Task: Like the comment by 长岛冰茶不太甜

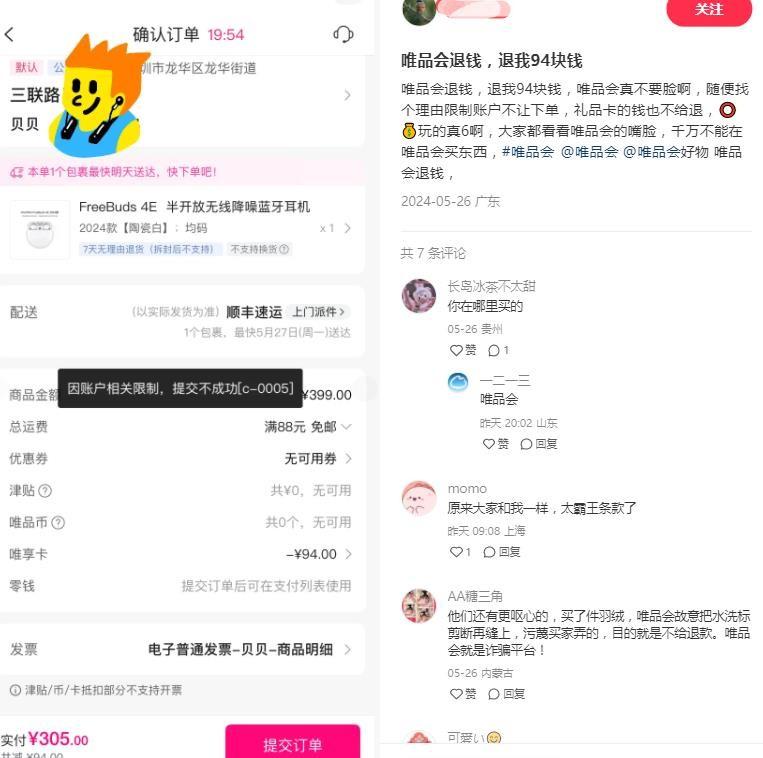Action: 463,350
